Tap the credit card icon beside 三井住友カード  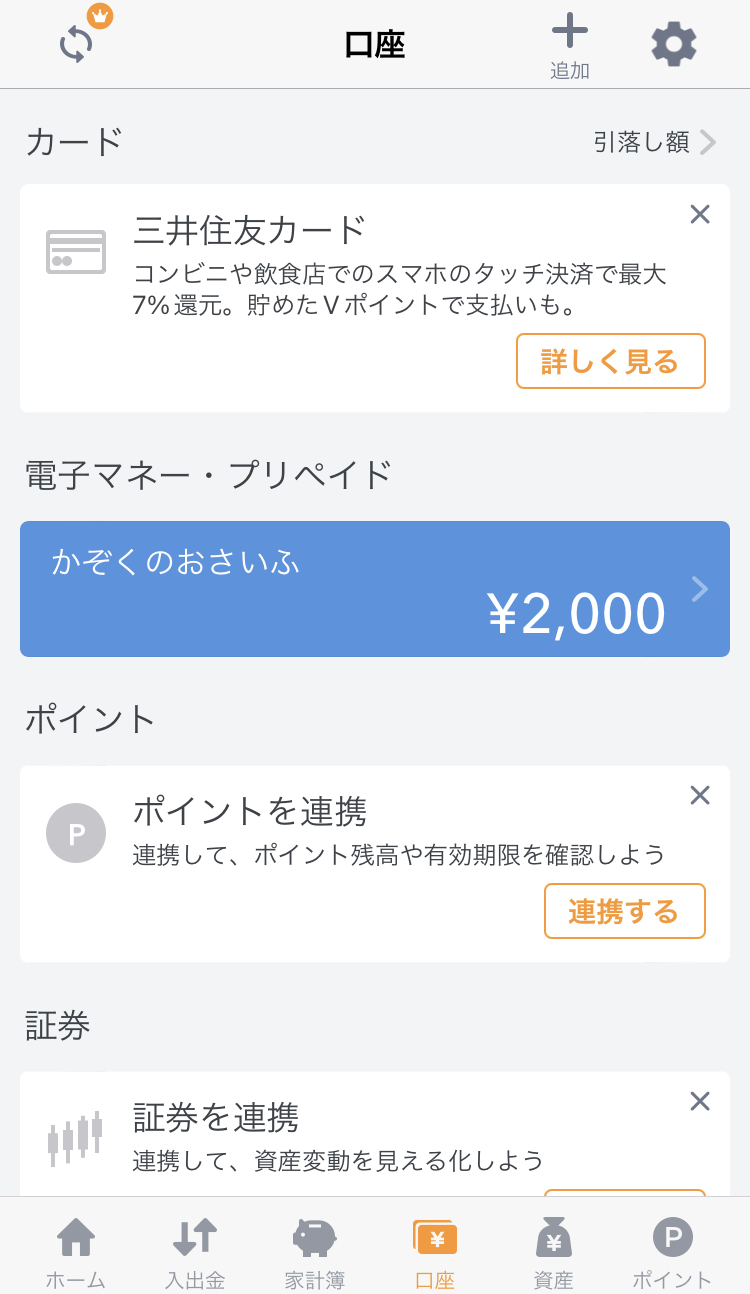point(76,252)
